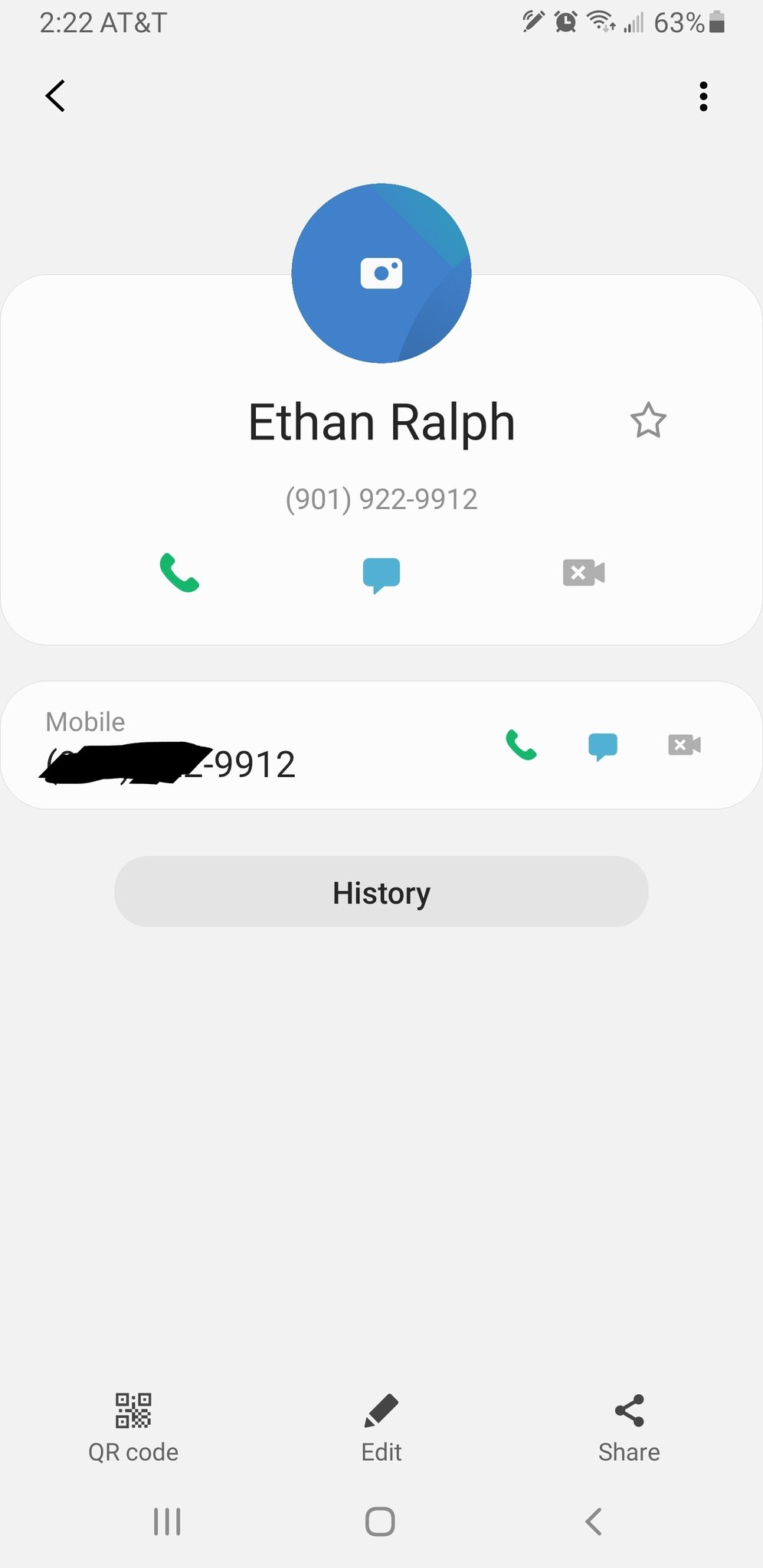Go to home screen via navigation bar
Screen dimensions: 763x1568
(380, 1521)
